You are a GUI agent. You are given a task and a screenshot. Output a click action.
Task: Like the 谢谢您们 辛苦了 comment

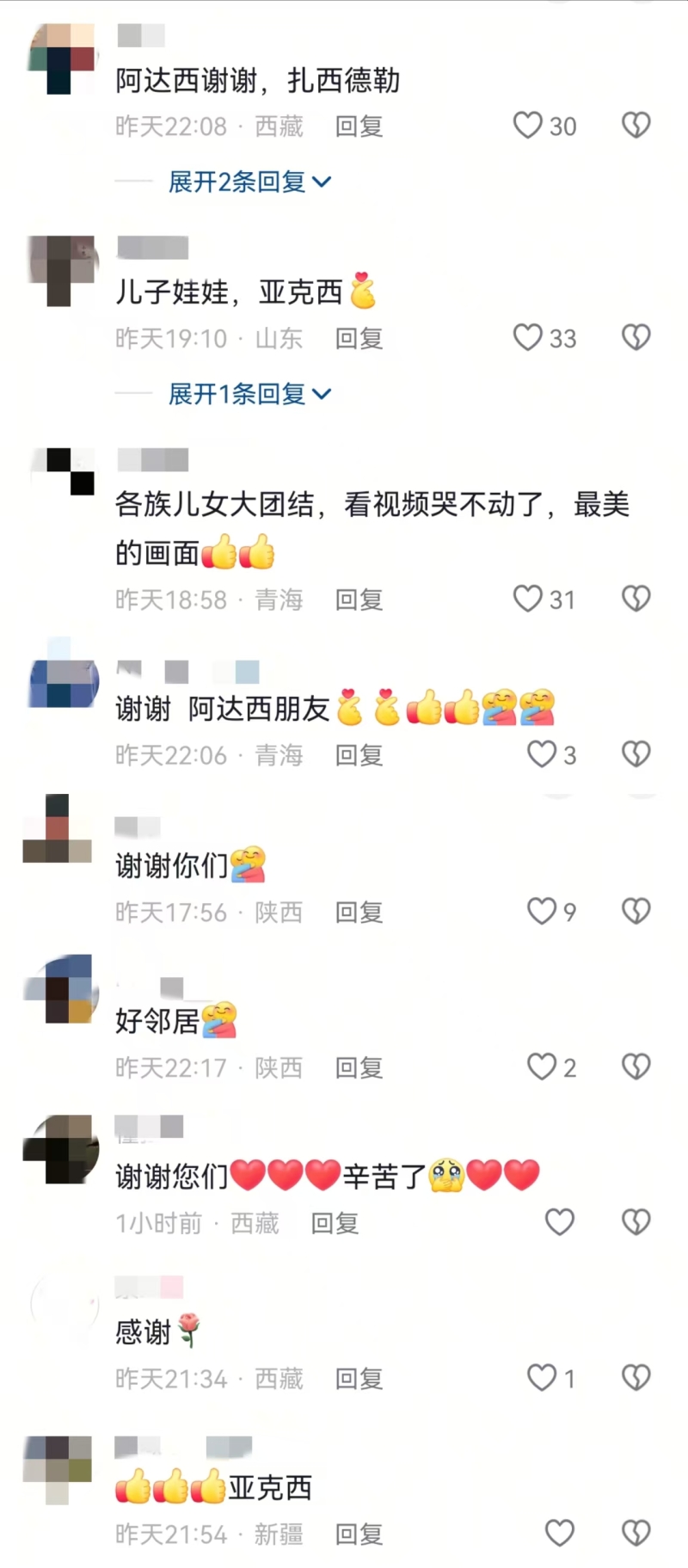[x=560, y=1221]
